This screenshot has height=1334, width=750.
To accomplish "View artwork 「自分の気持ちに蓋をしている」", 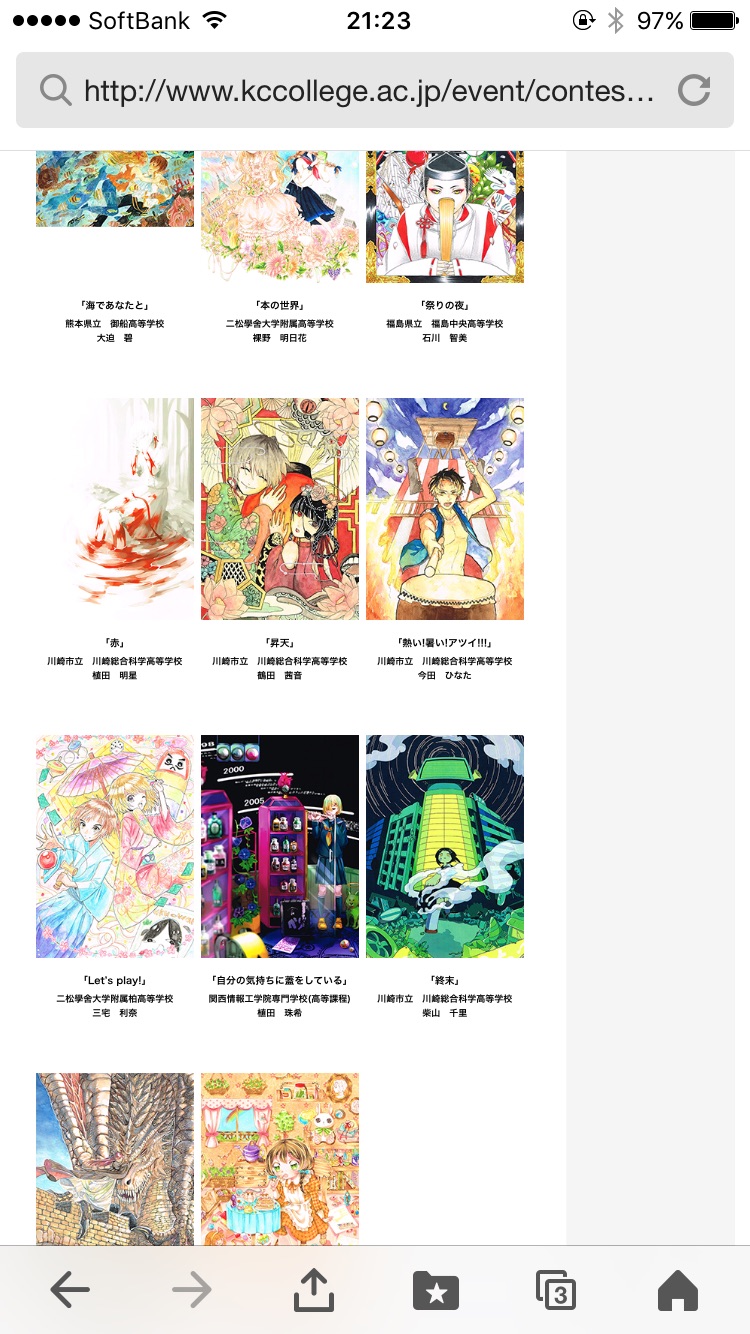I will click(280, 846).
